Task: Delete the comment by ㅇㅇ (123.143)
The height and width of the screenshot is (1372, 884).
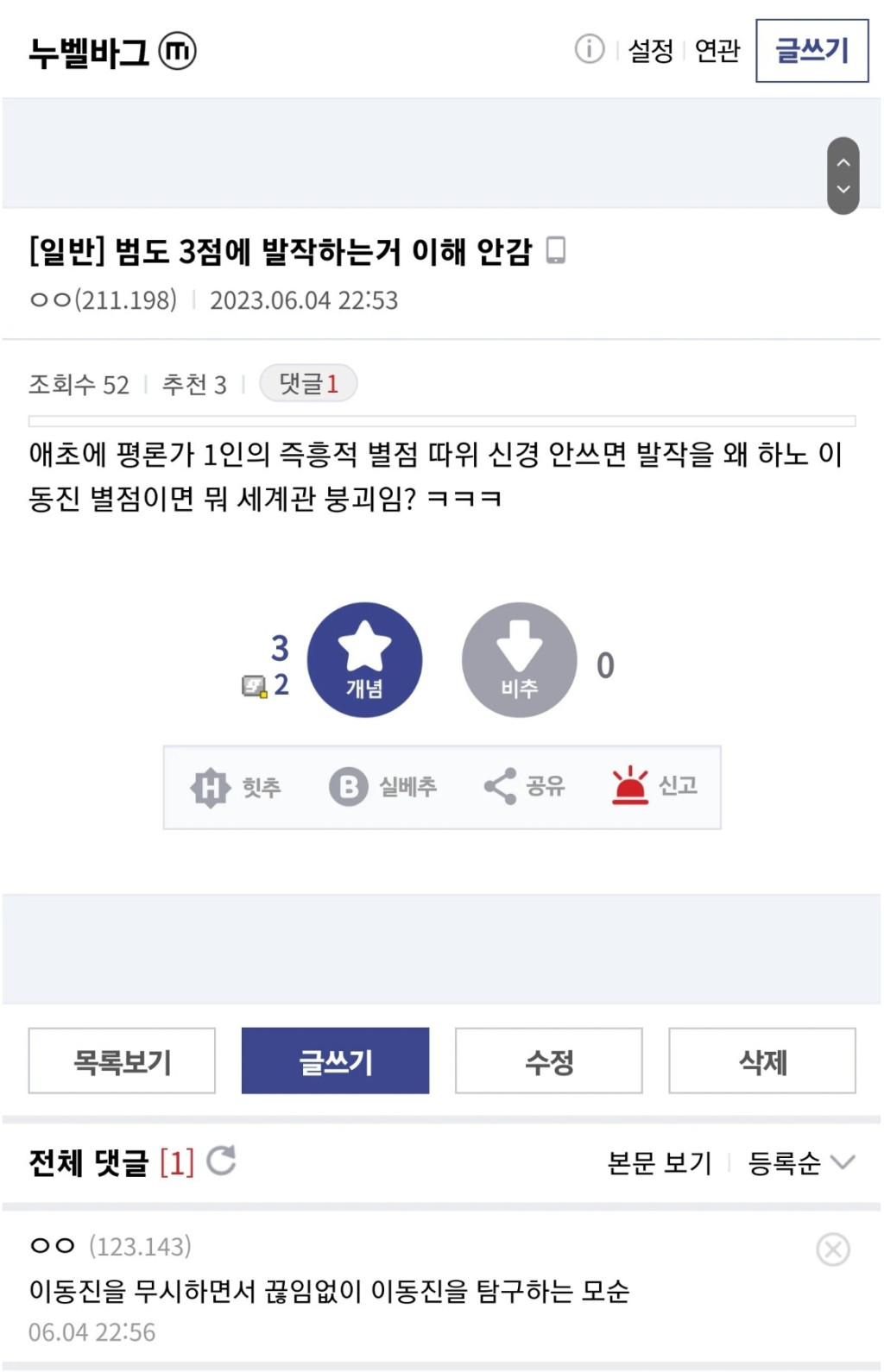Action: click(832, 1249)
